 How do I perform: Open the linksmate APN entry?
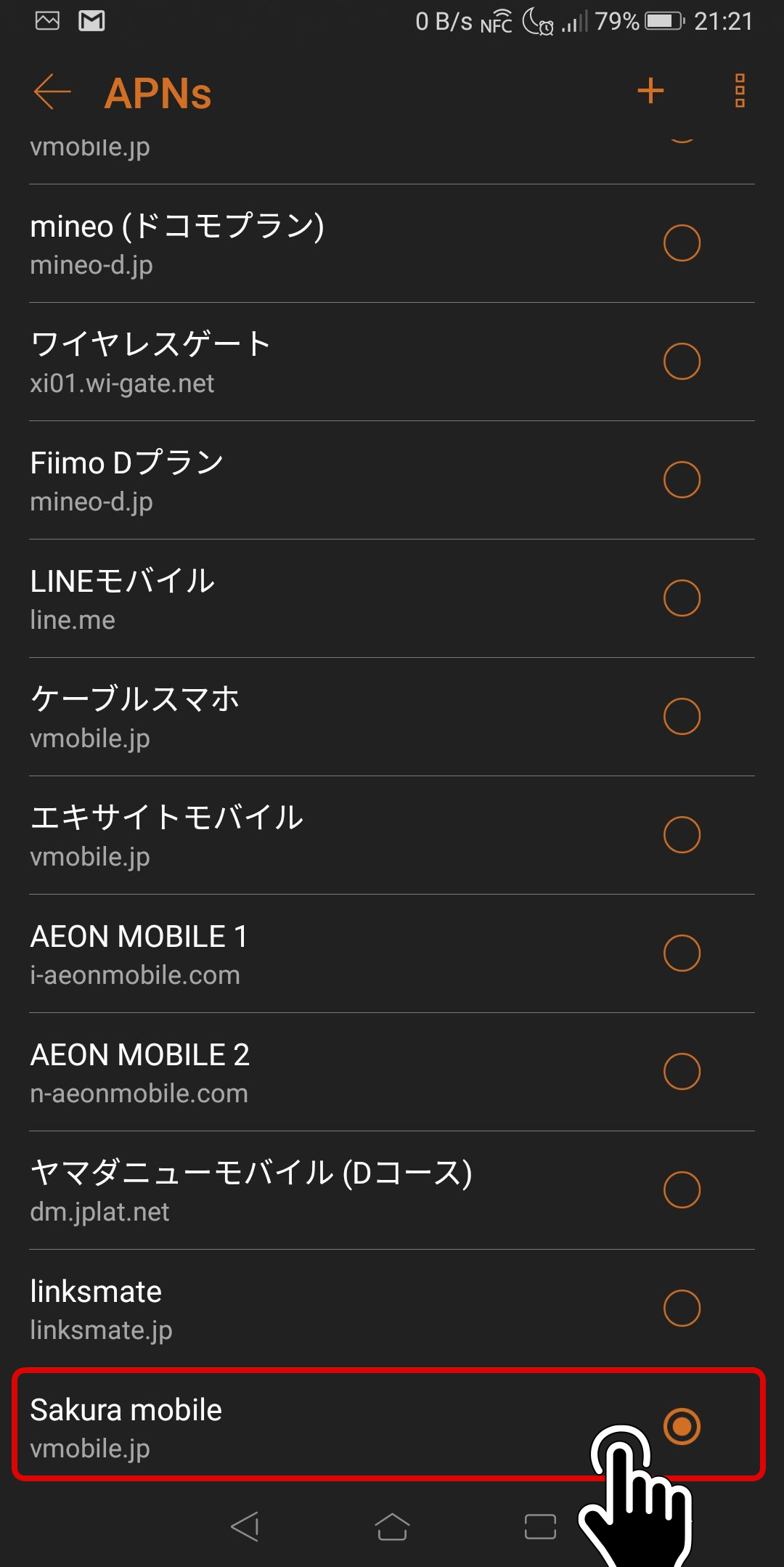coord(392,1308)
